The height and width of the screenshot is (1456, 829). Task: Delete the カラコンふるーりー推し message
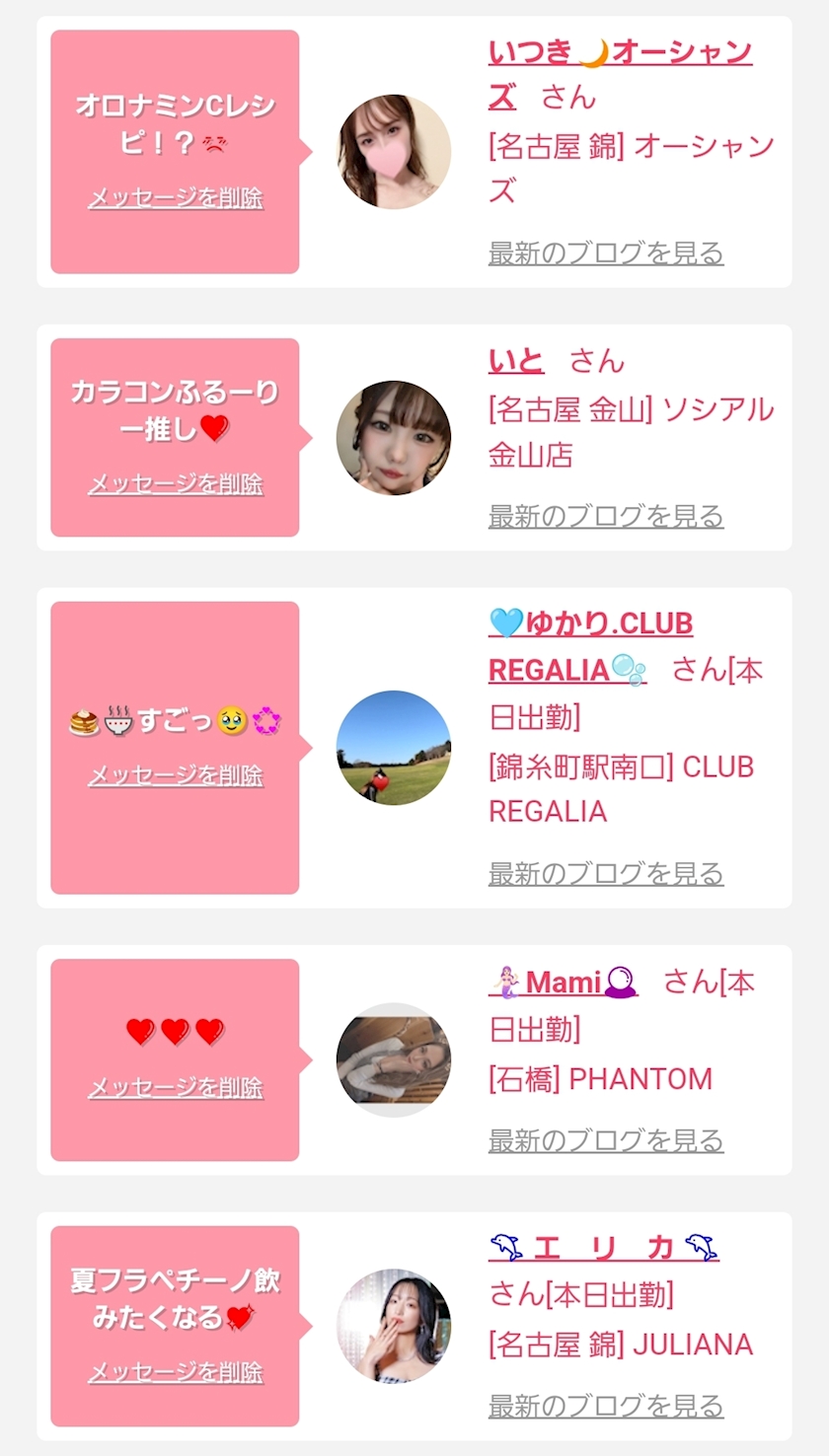click(x=176, y=484)
